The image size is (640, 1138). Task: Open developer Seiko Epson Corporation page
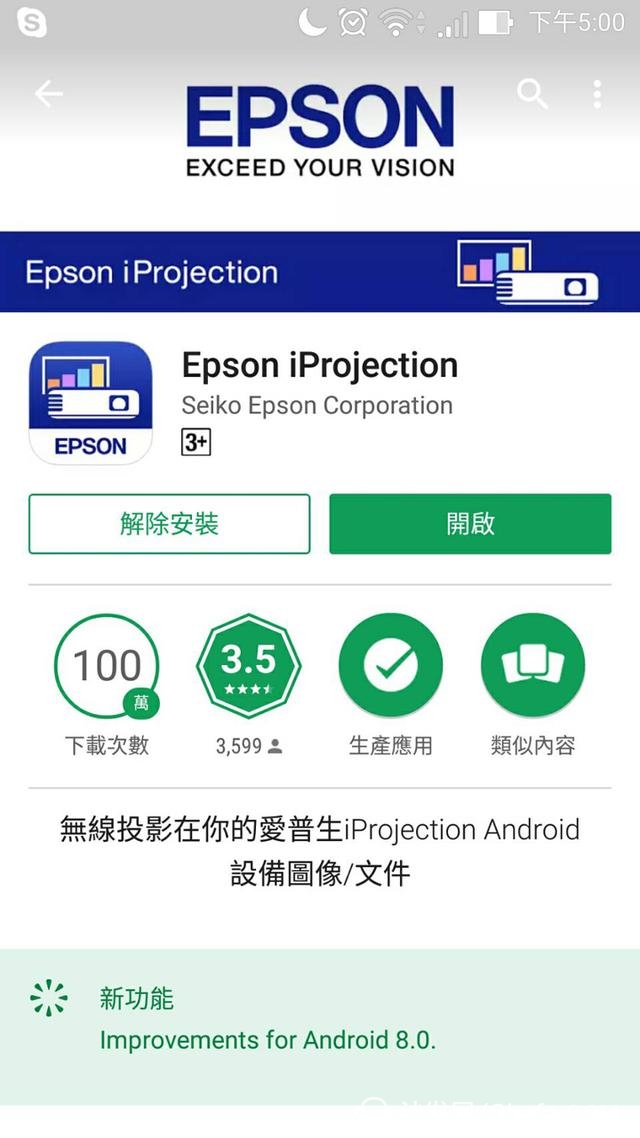coord(317,406)
